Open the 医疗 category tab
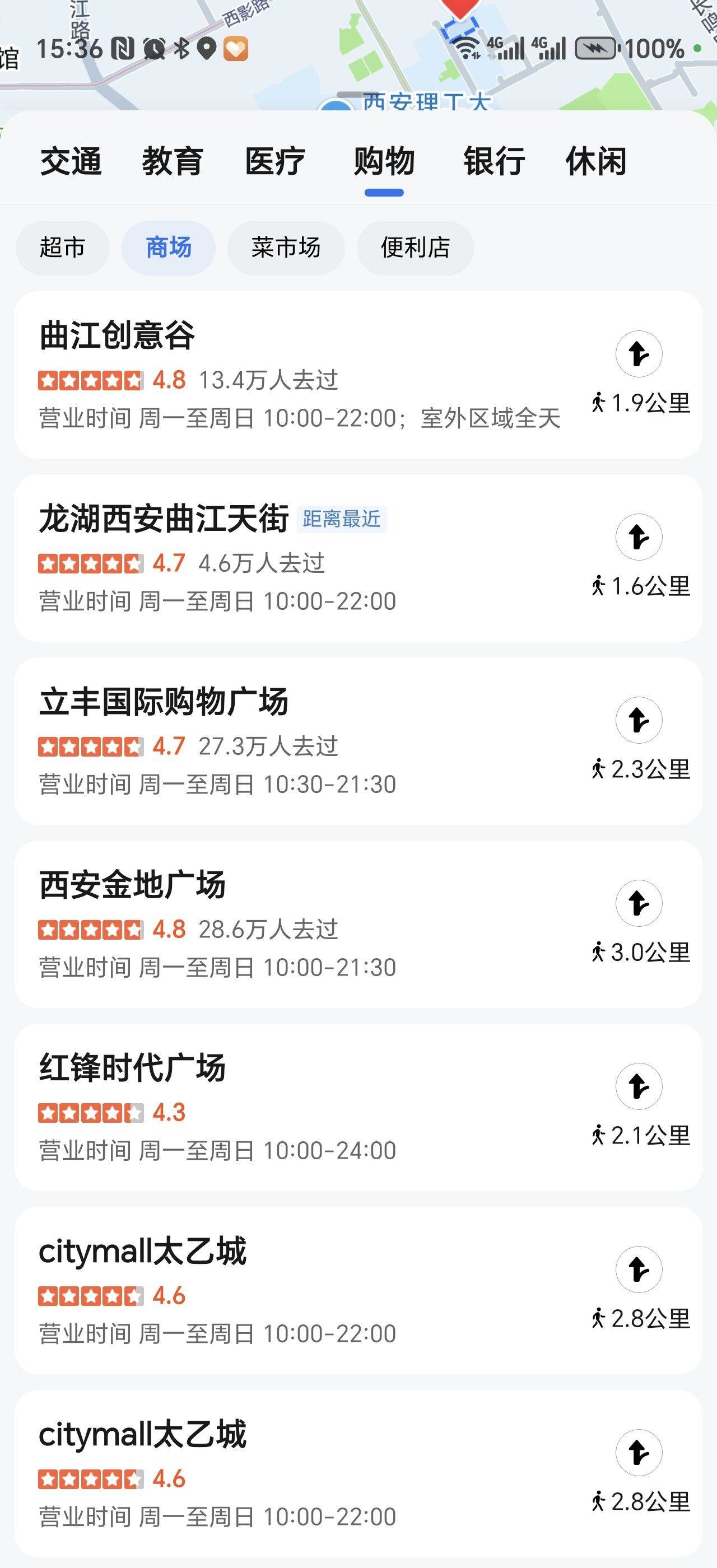The width and height of the screenshot is (717, 1568). coord(275,162)
